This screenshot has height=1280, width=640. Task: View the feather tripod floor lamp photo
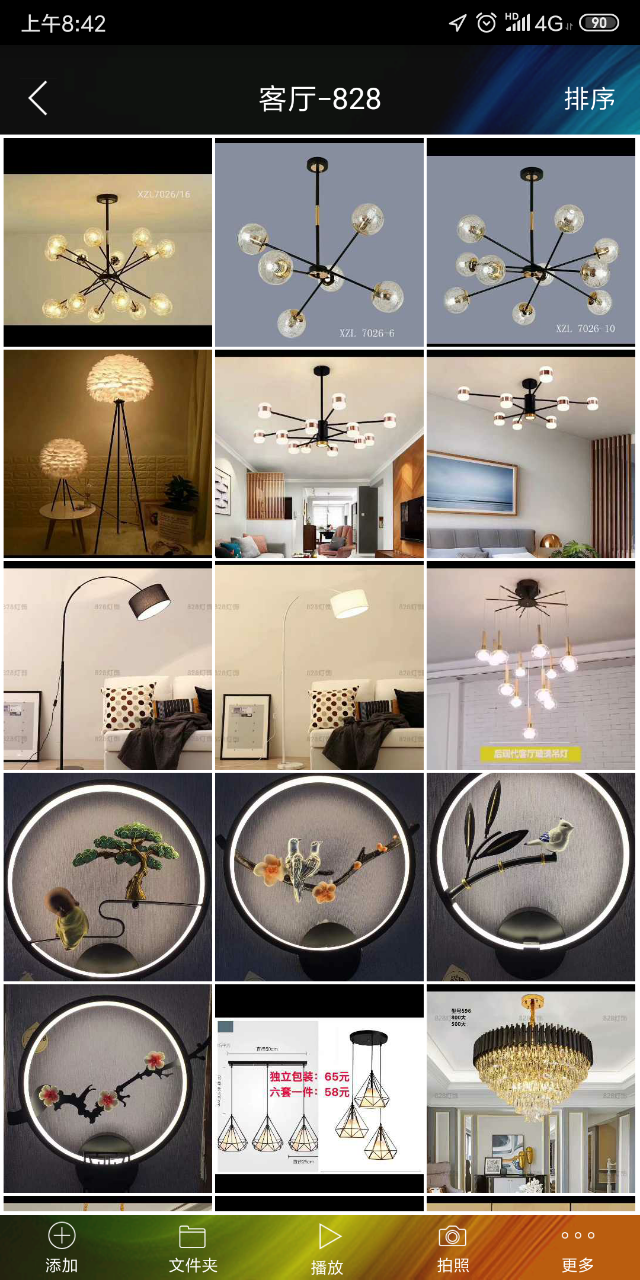(108, 454)
